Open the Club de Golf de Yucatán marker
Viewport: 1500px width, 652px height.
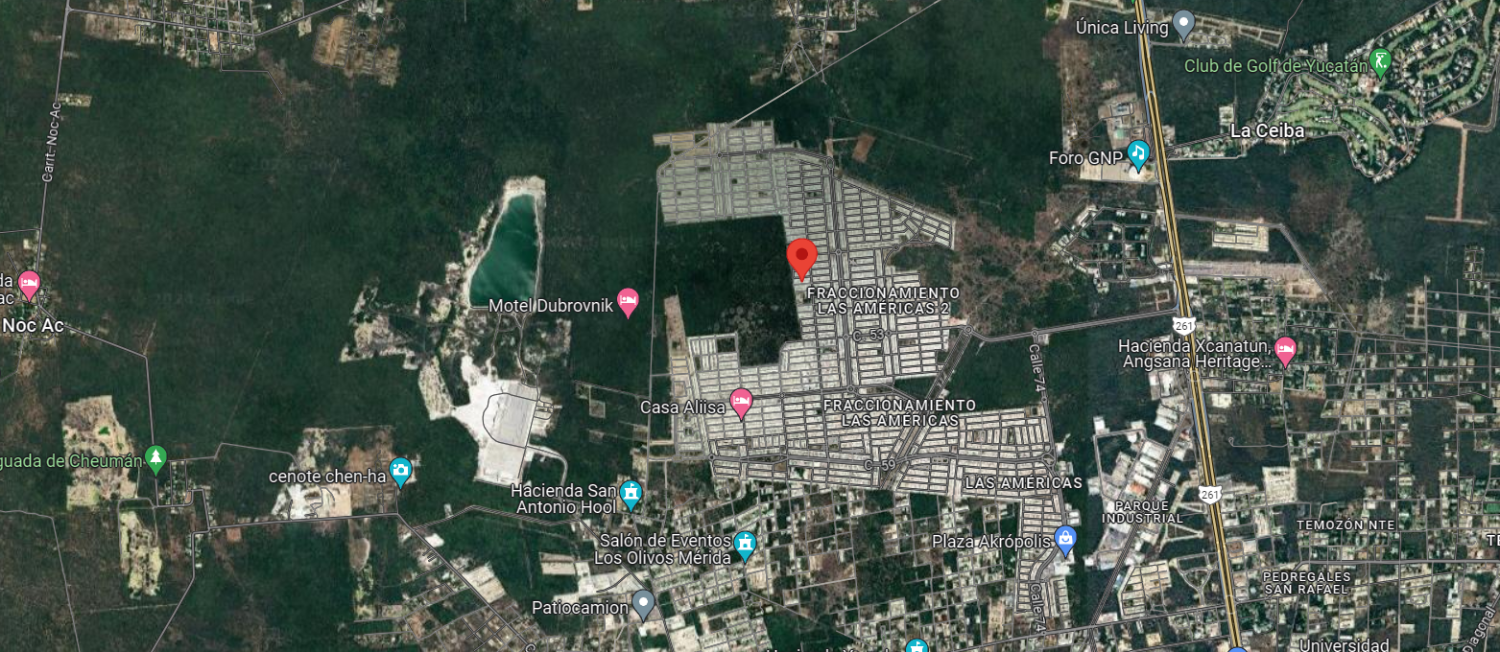click(x=1381, y=62)
